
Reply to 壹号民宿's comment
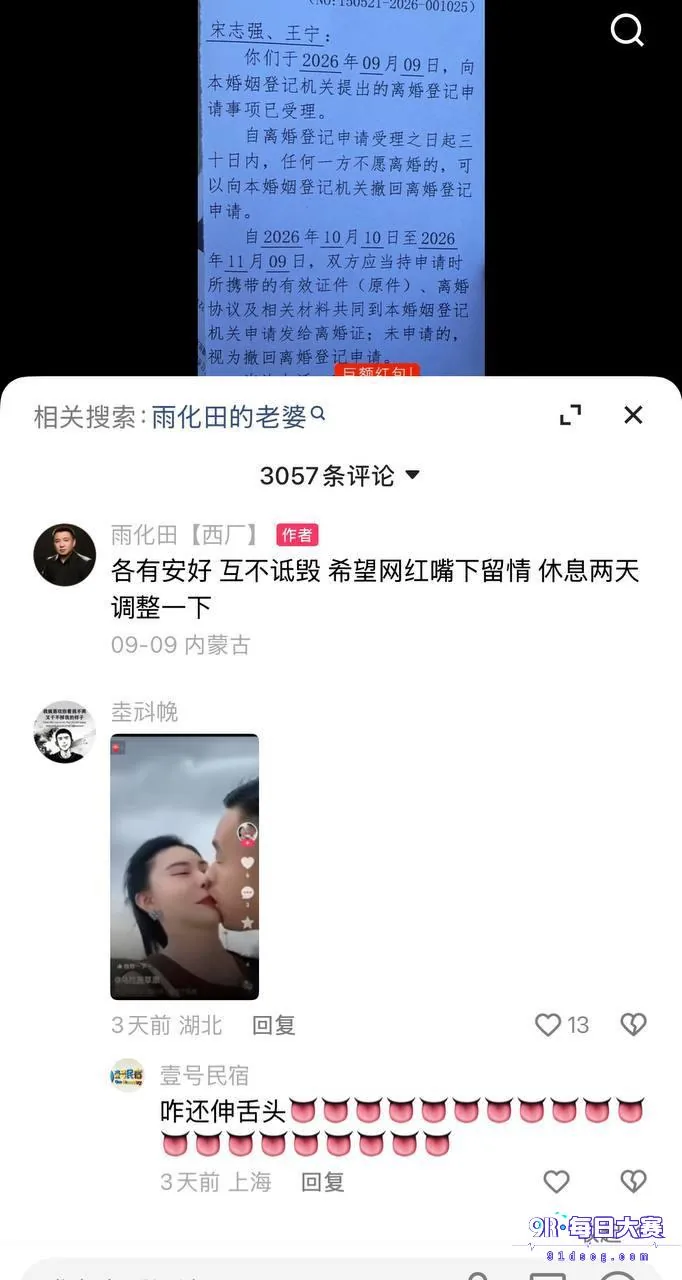pyautogui.click(x=323, y=1182)
